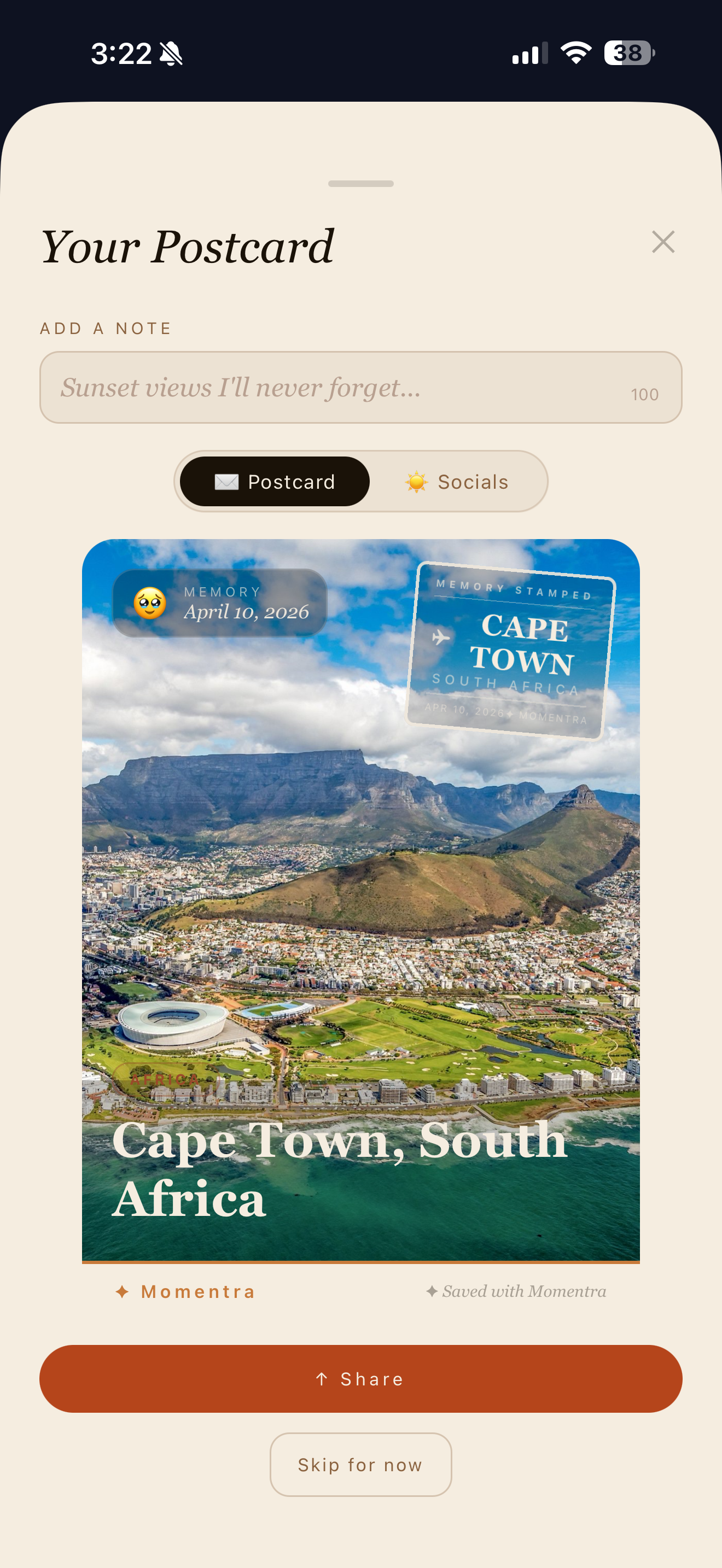The height and width of the screenshot is (1568, 722).
Task: Click the up arrow icon in Share button
Action: [323, 1379]
